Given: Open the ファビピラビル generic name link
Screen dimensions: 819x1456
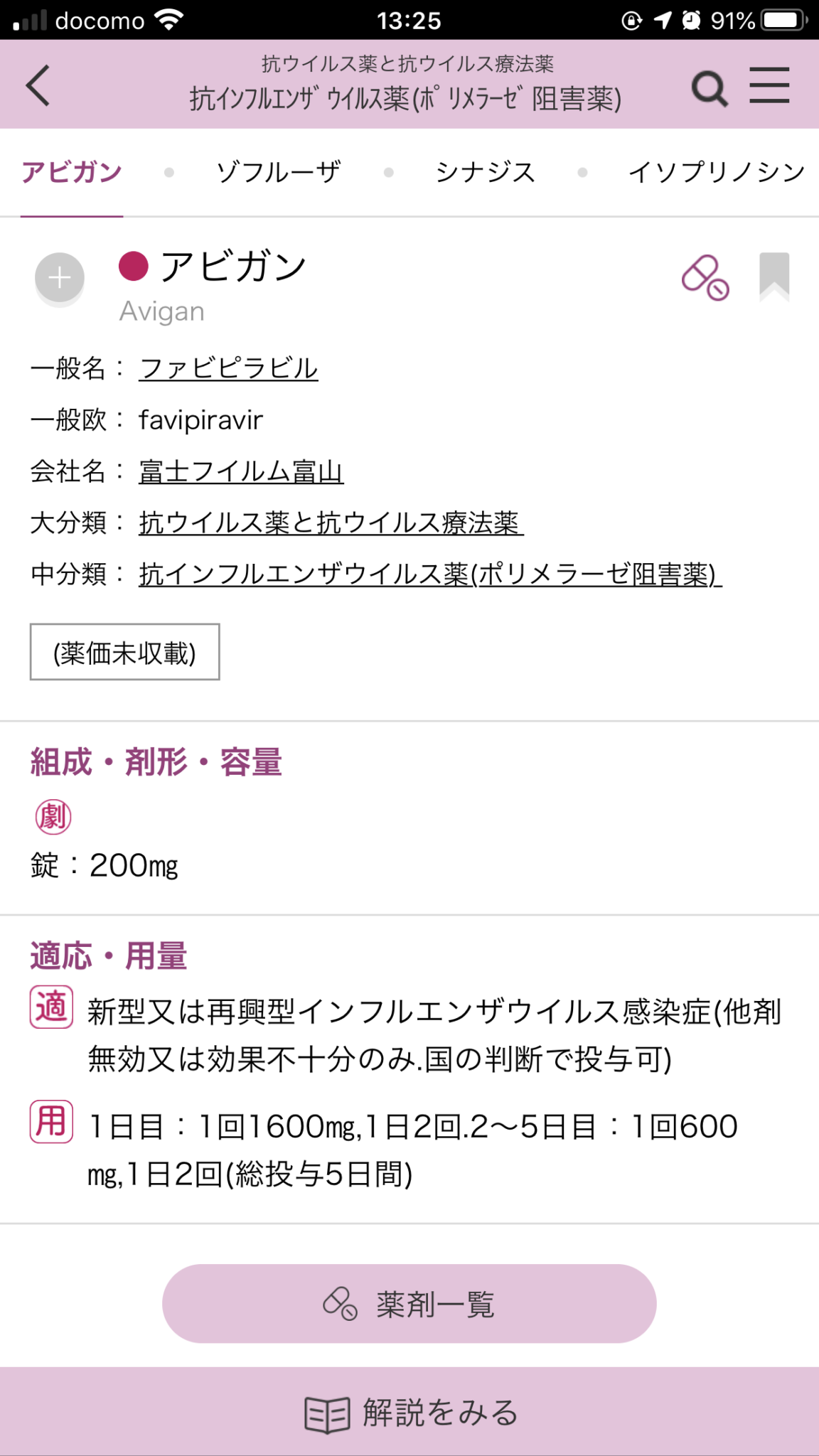Looking at the screenshot, I should 228,368.
